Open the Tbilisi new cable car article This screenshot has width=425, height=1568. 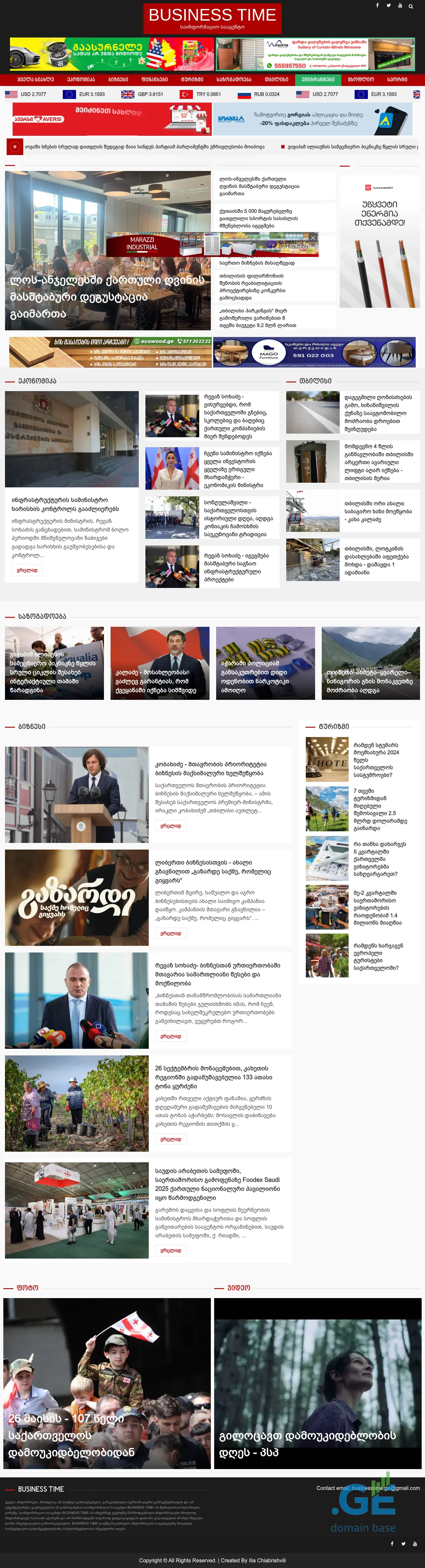pyautogui.click(x=378, y=511)
